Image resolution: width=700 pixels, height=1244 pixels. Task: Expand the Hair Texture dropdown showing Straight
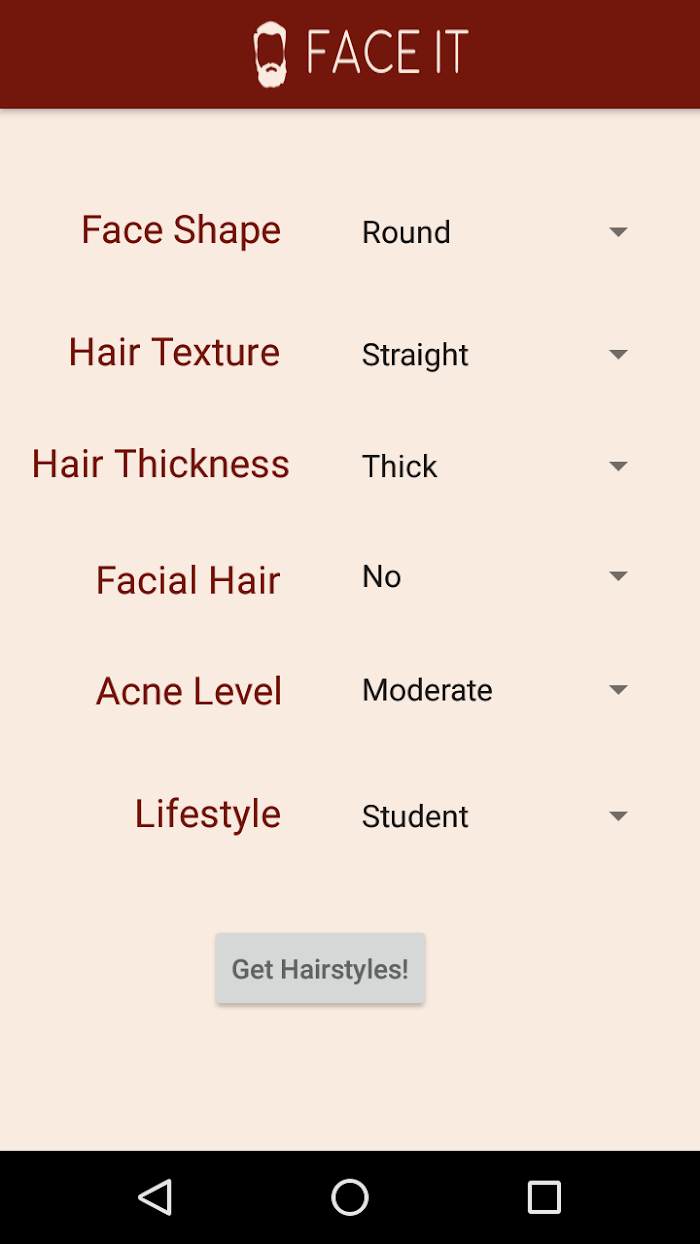coord(494,355)
